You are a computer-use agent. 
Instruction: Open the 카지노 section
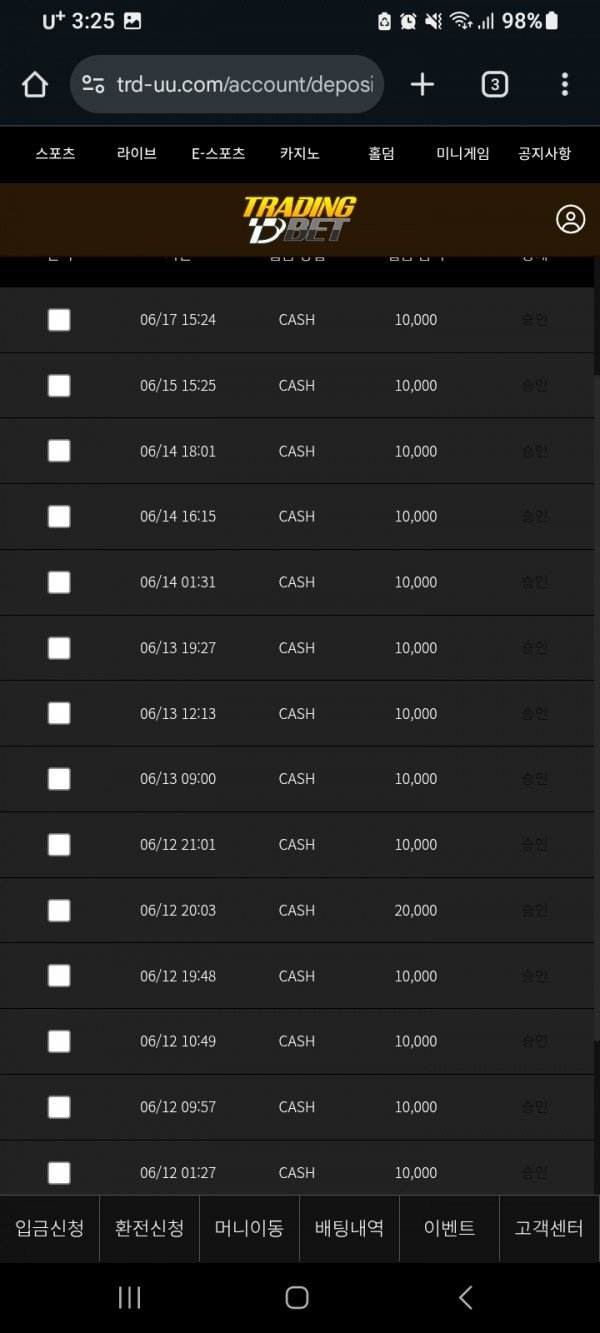click(299, 154)
